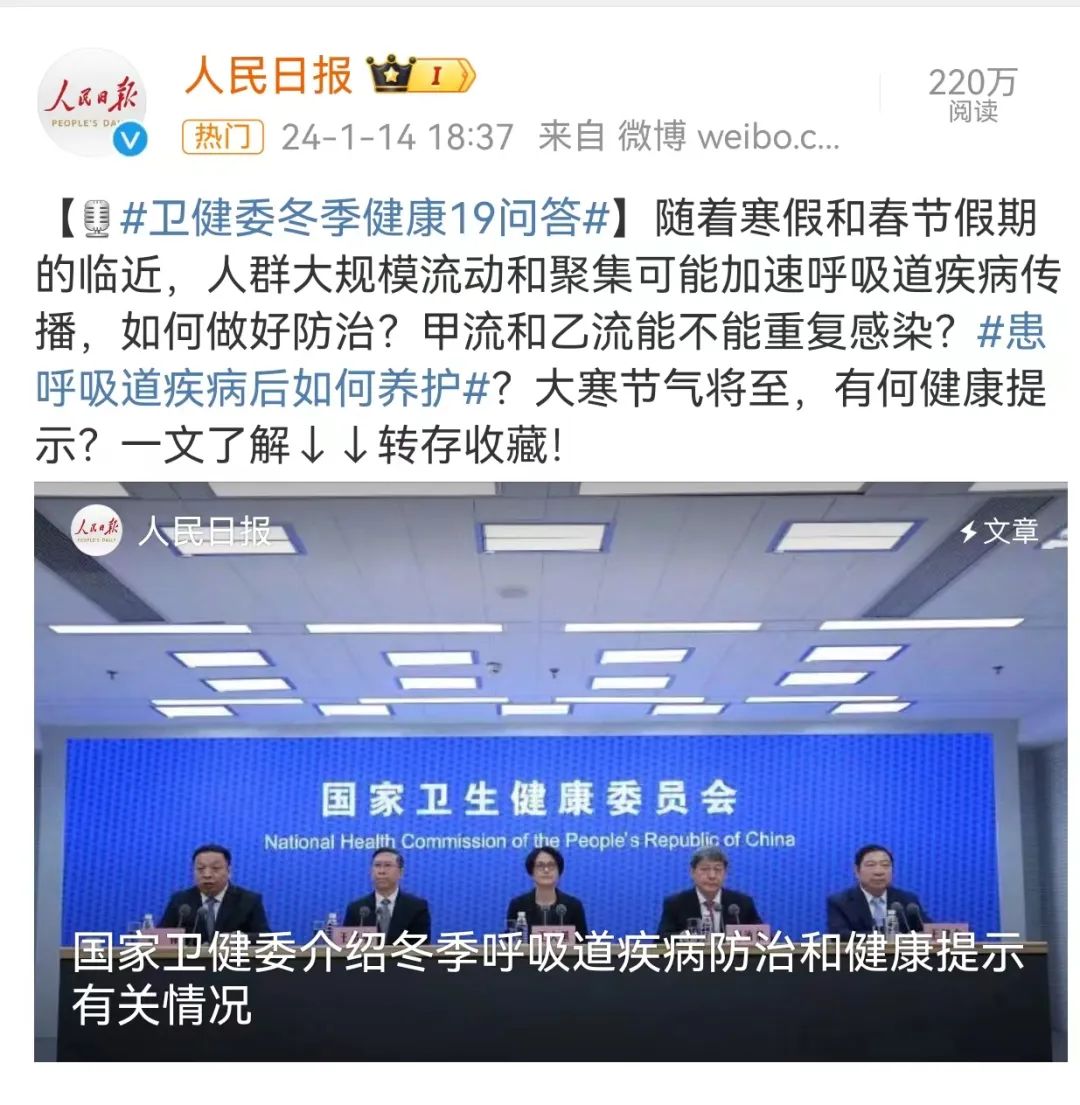Viewport: 1080px width, 1105px height.
Task: Tap the 热门 tag
Action: [x=222, y=136]
